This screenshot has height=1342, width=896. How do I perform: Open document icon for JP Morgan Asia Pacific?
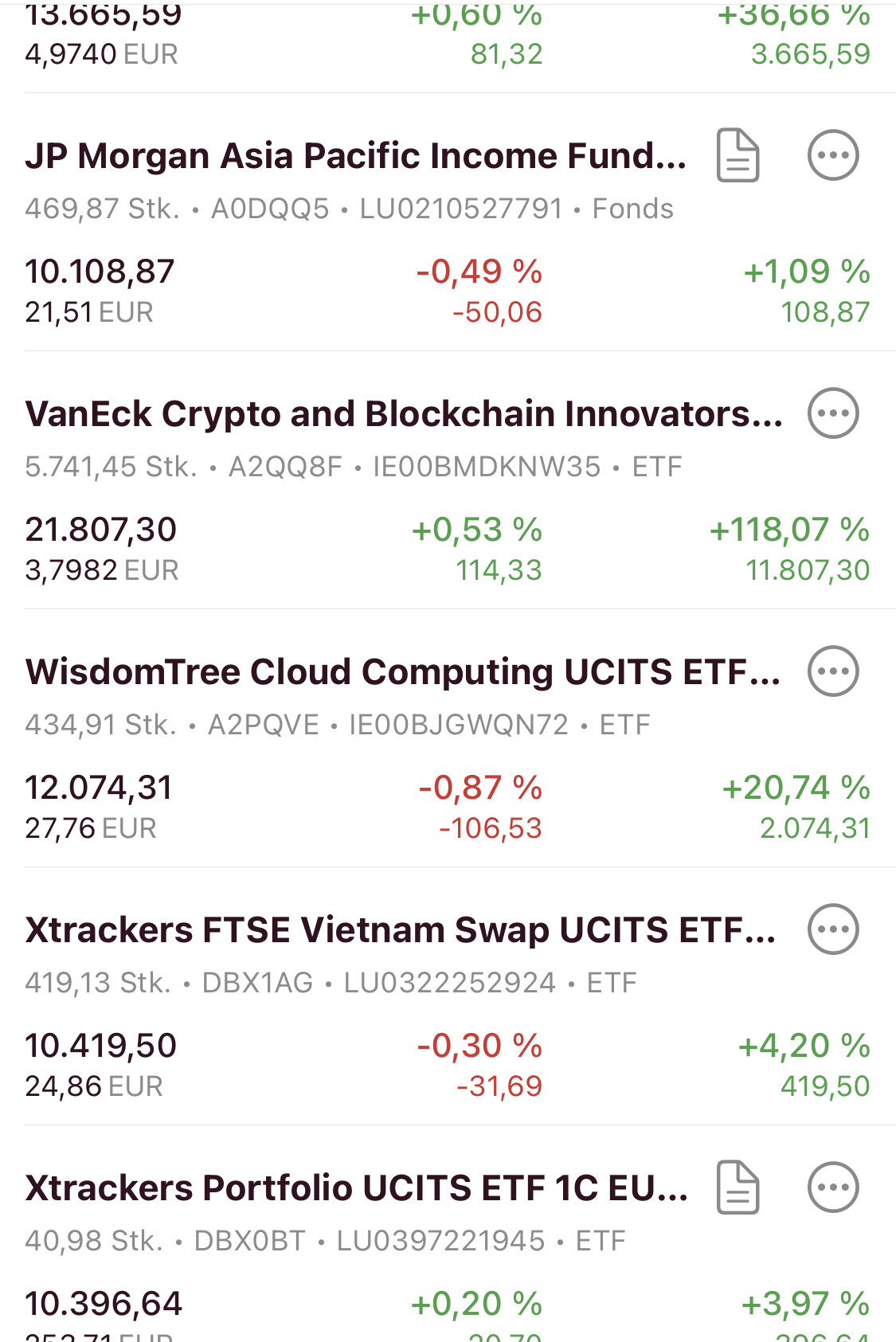738,155
